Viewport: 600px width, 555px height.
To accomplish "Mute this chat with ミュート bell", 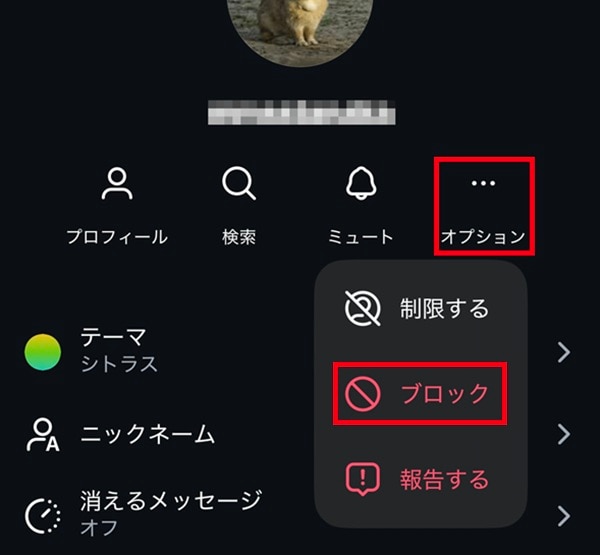I will pyautogui.click(x=361, y=205).
